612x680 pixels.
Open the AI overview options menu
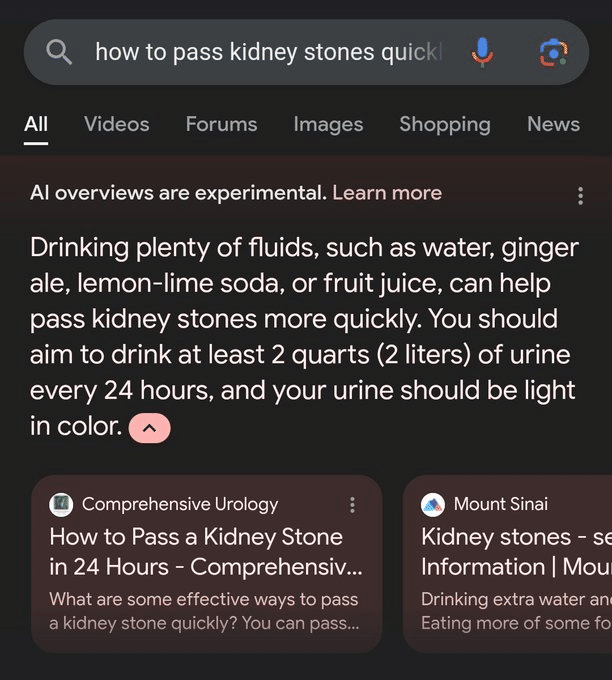(x=580, y=195)
